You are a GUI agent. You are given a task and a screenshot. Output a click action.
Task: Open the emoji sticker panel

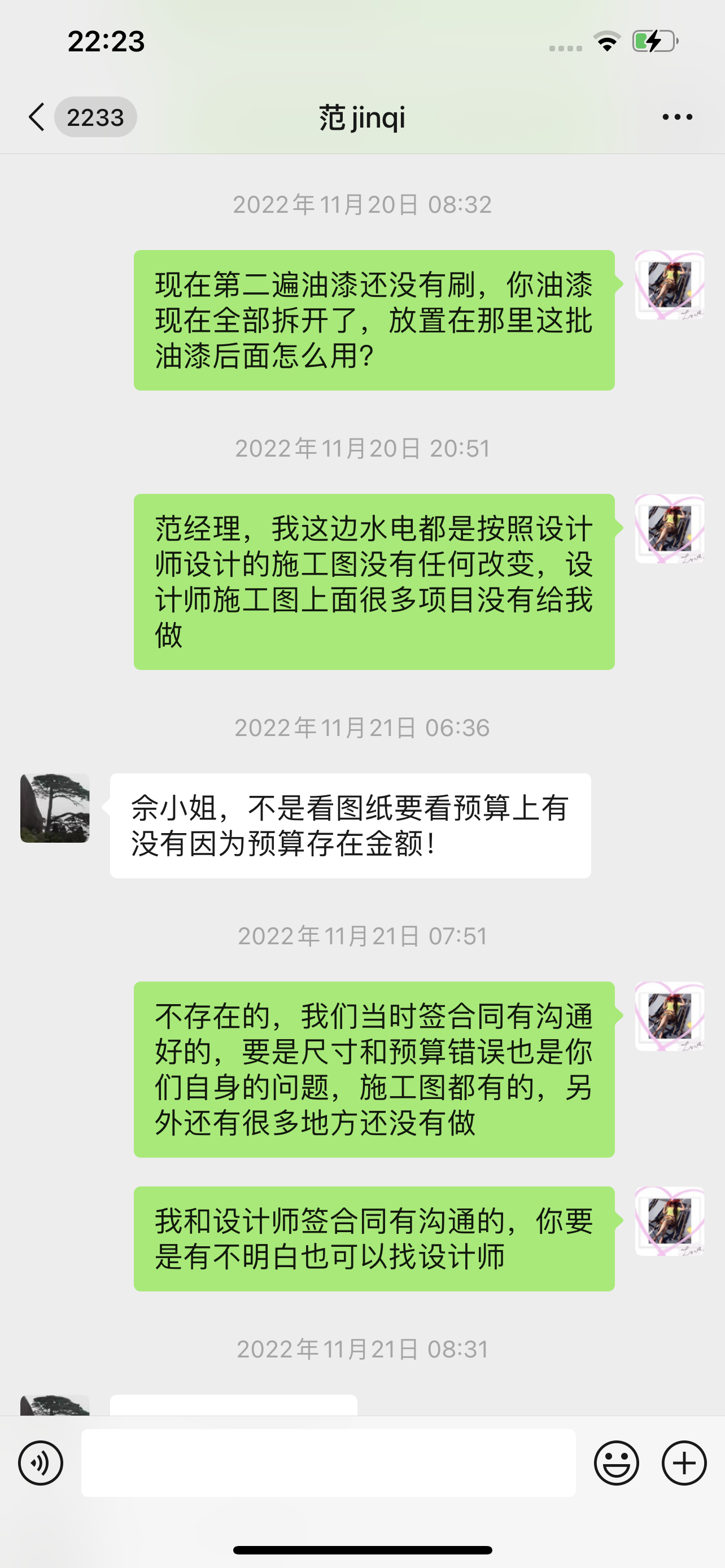[x=616, y=1462]
